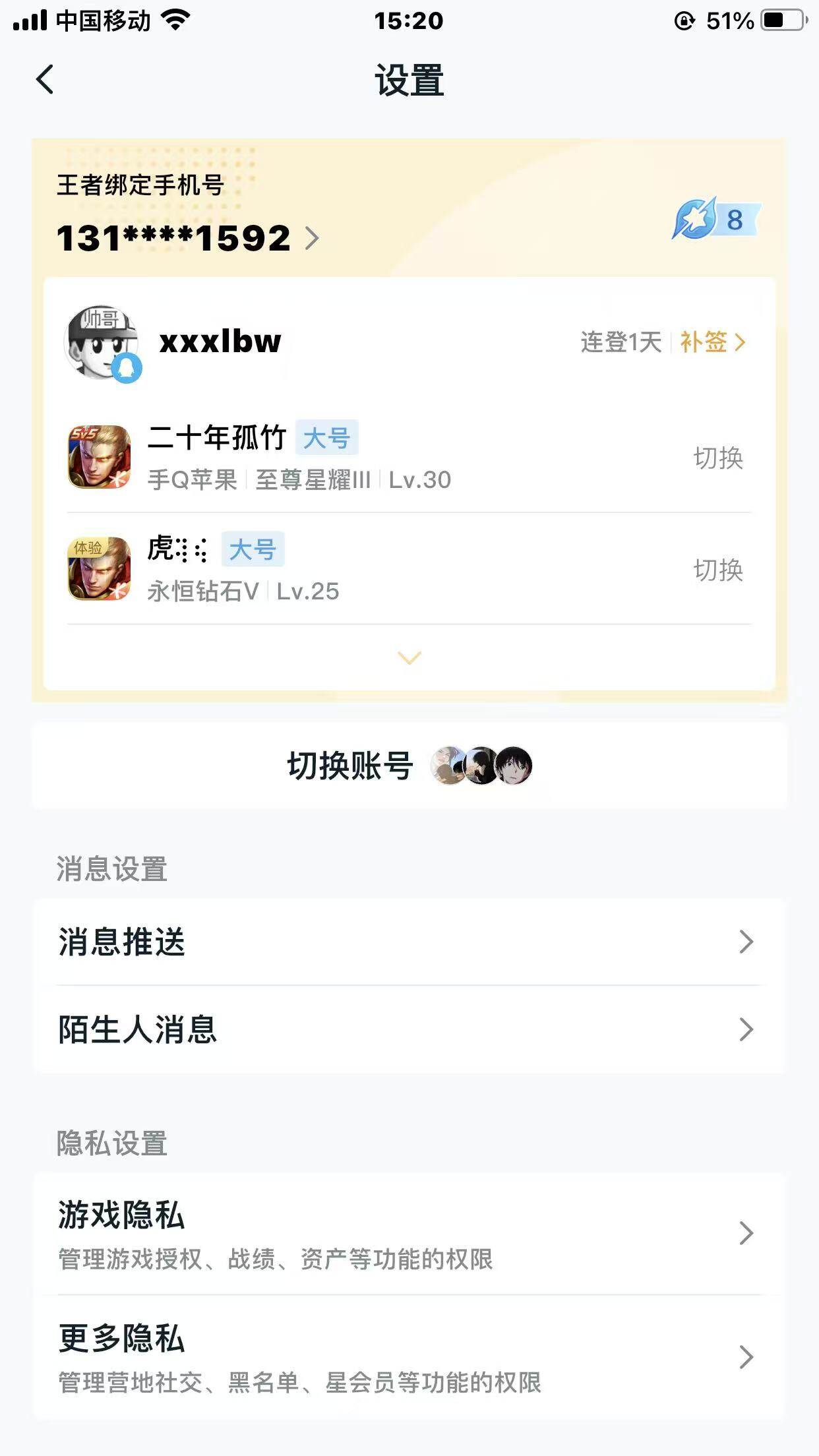
Task: Tap 补签 to make up sign-in
Action: click(x=702, y=342)
